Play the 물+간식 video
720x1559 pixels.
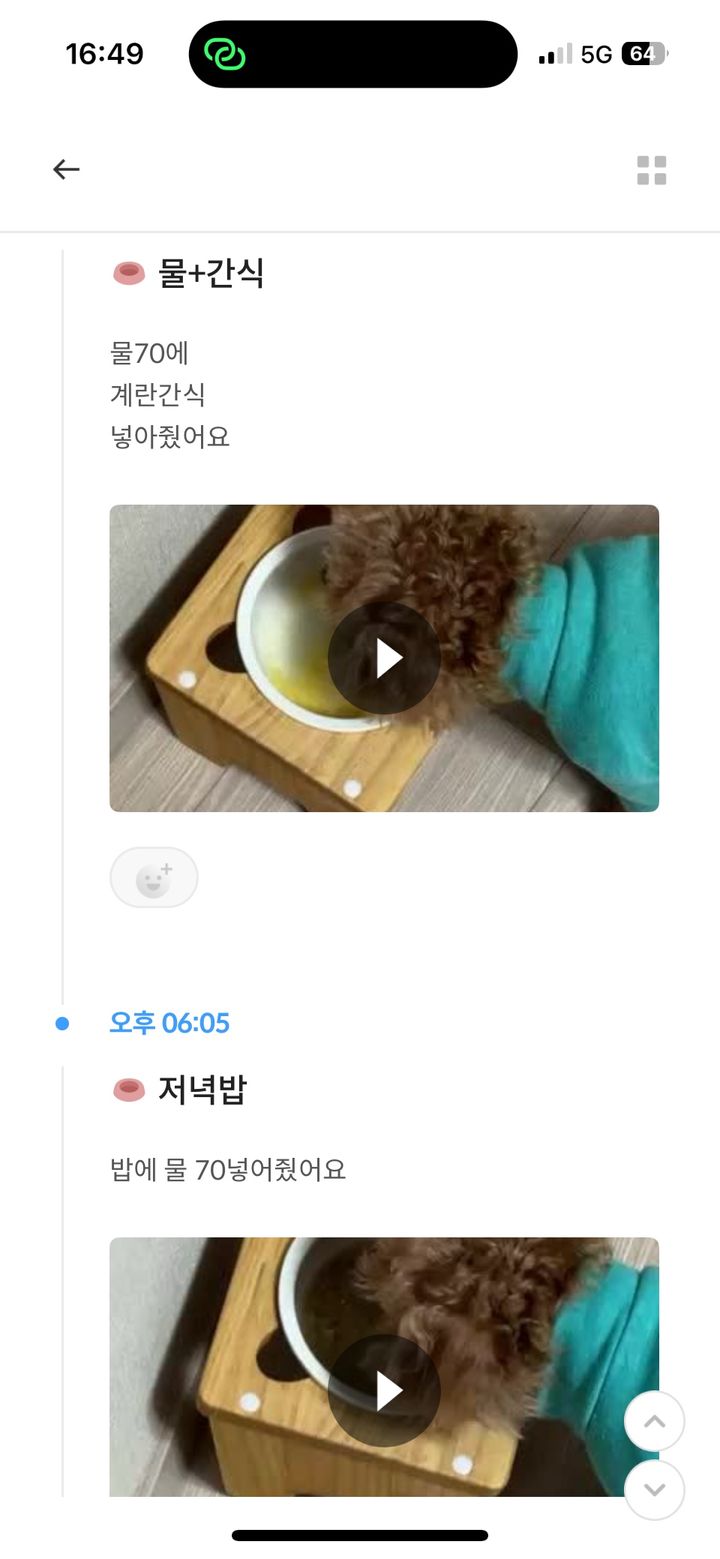tap(384, 658)
